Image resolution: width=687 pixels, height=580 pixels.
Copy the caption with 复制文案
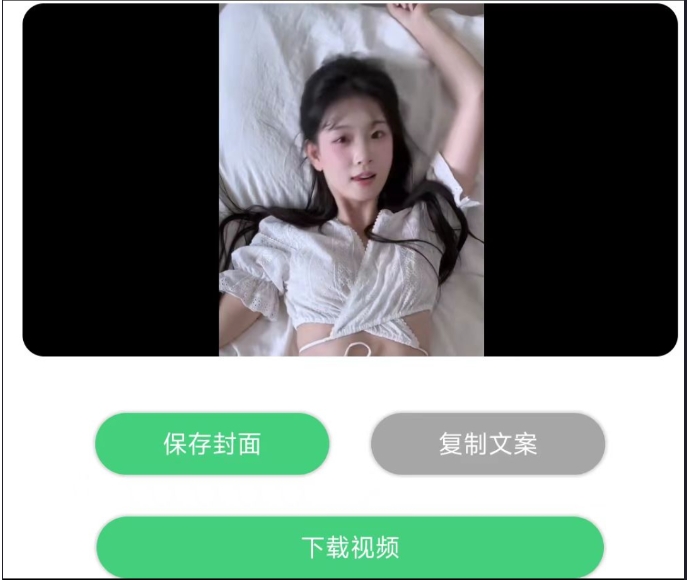pos(487,444)
